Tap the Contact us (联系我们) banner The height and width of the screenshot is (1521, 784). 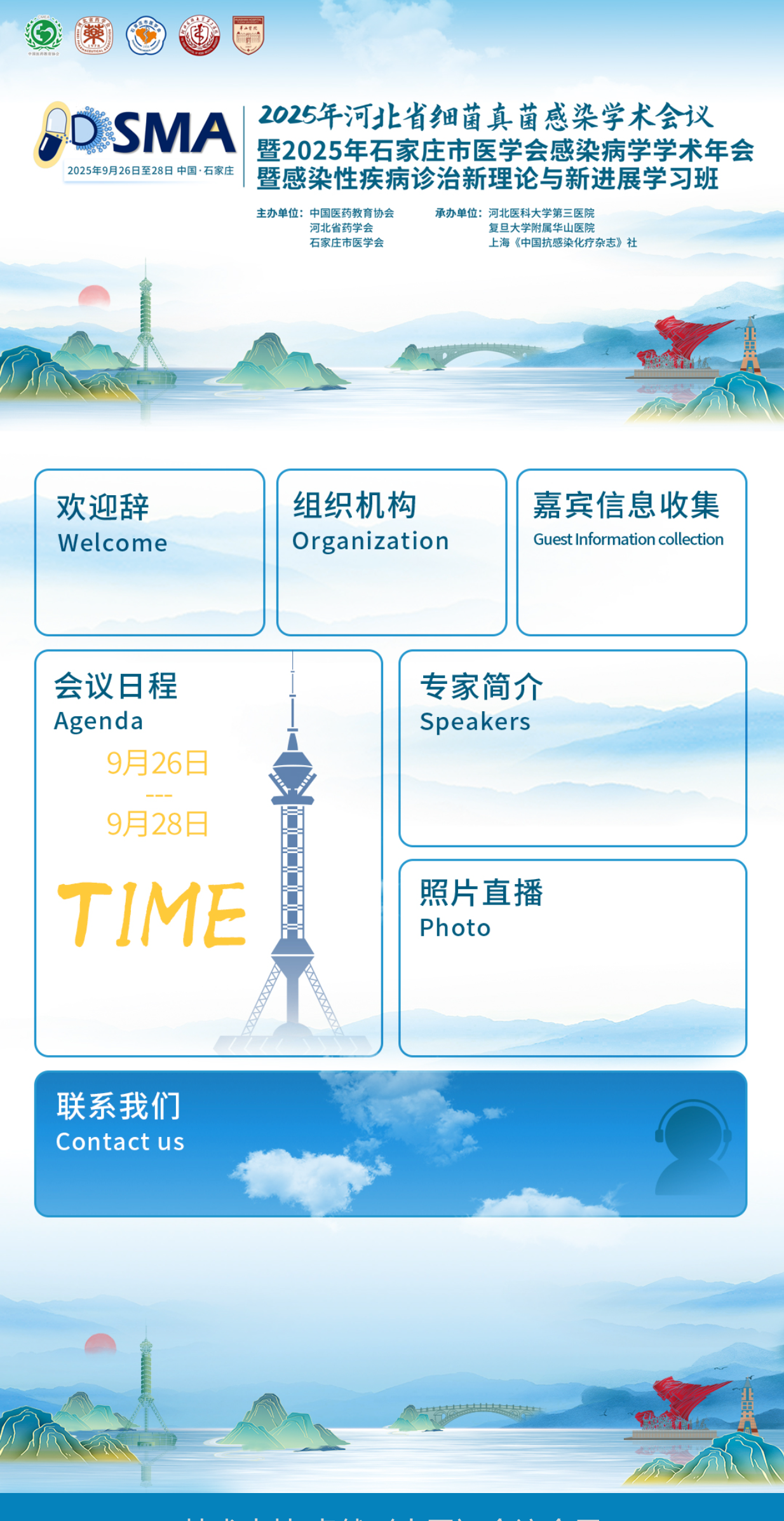(x=390, y=1143)
